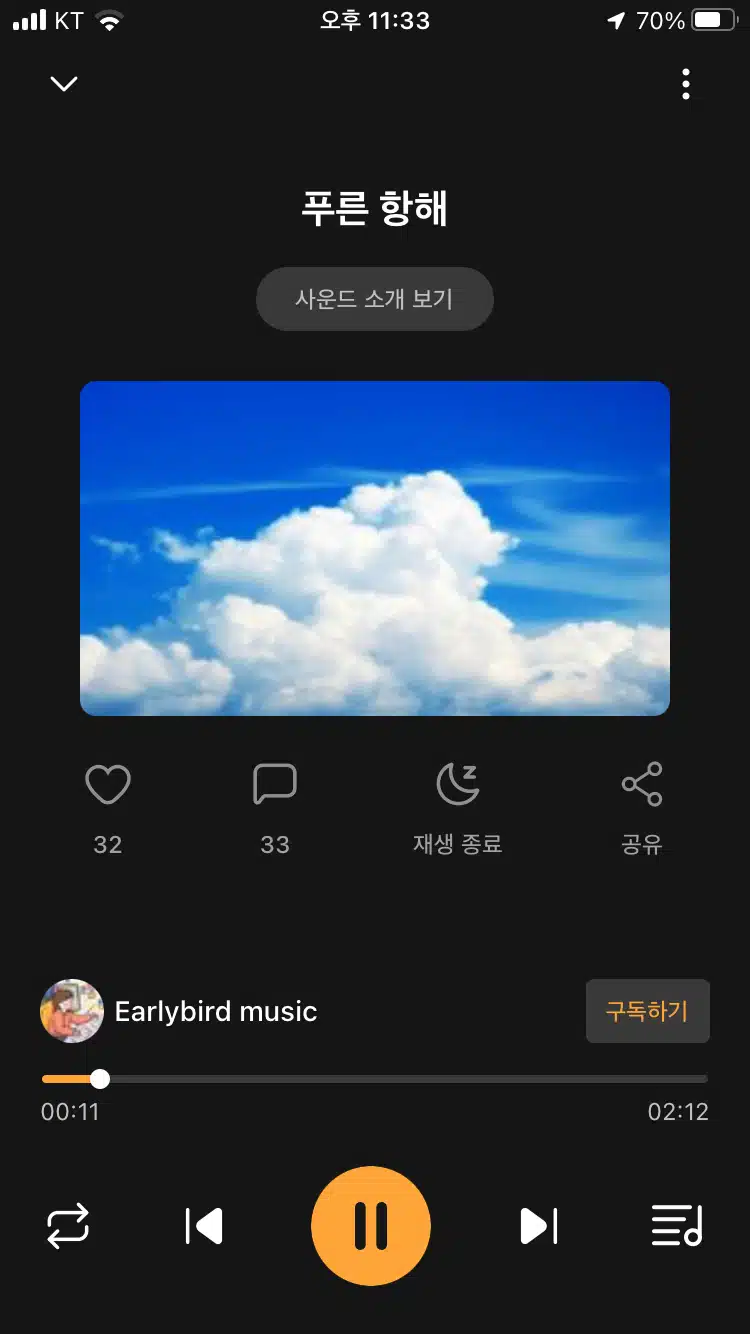
Task: Open the Earlybird music channel profile
Action: (x=179, y=1011)
